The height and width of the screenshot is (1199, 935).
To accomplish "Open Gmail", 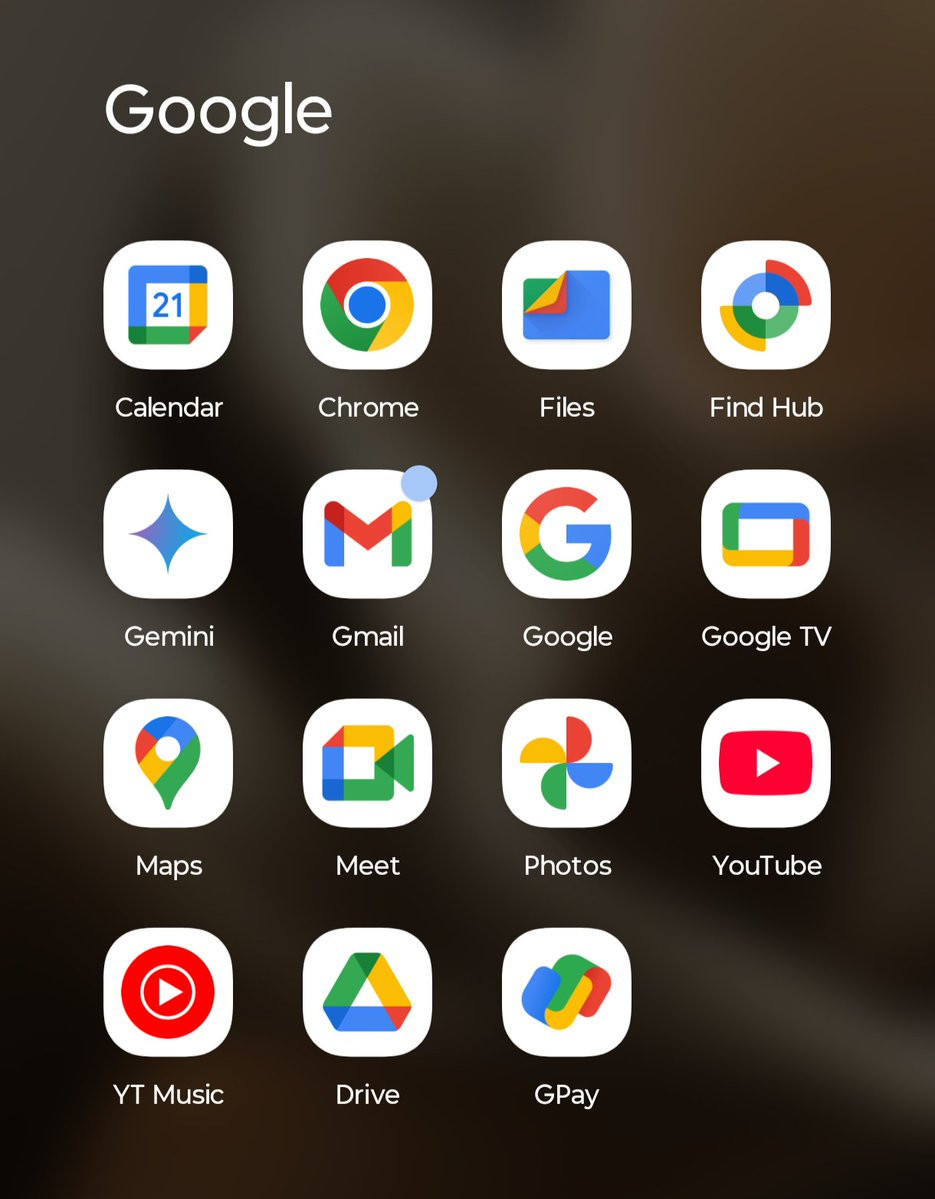I will [x=367, y=534].
